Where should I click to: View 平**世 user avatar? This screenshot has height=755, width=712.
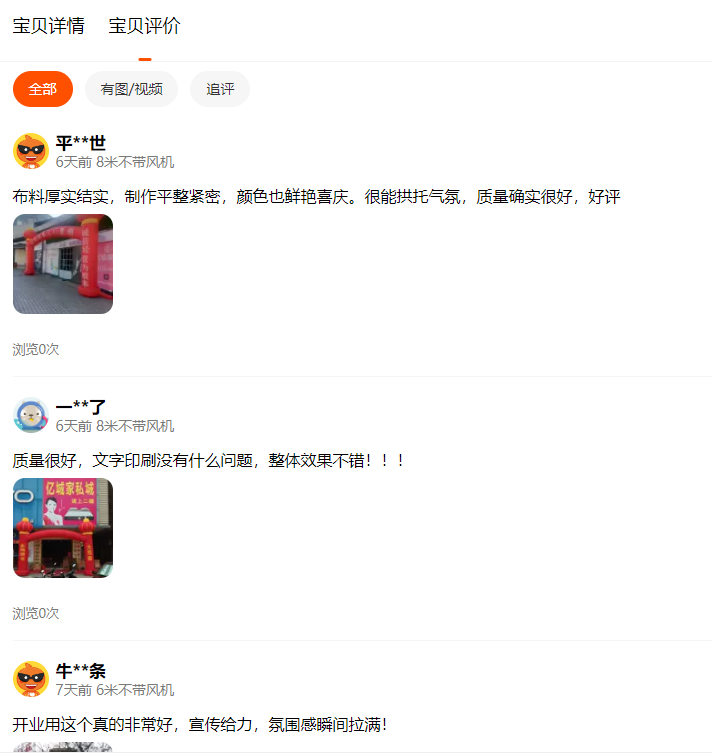tap(31, 151)
